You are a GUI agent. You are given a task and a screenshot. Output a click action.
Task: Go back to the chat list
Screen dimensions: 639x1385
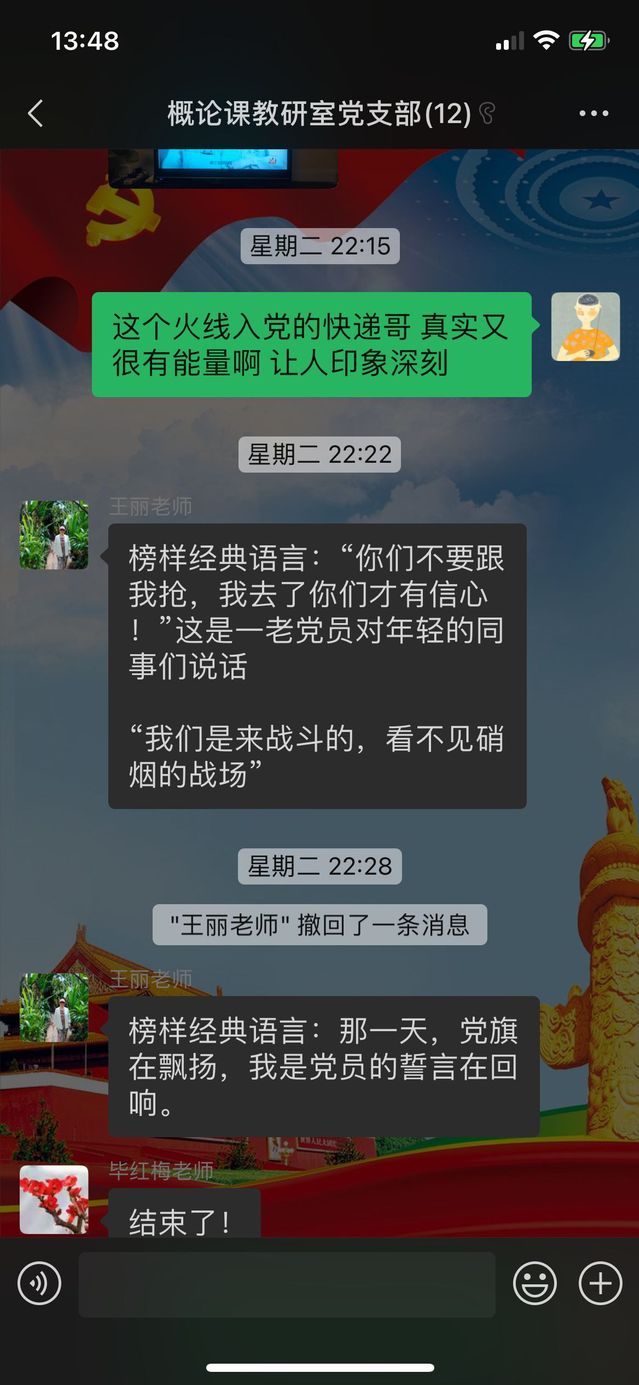point(36,114)
